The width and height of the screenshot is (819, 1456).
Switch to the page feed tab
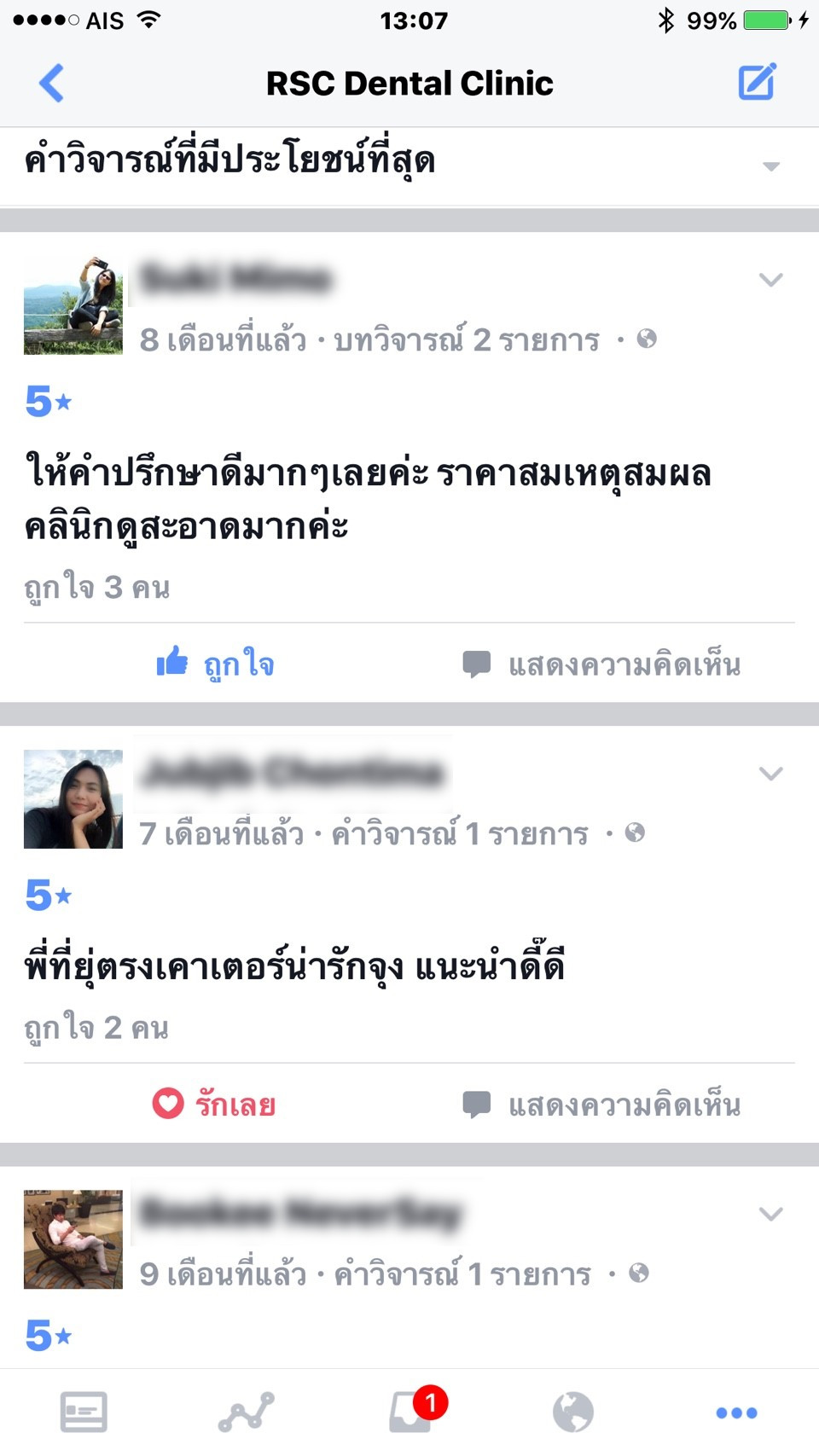(x=84, y=1412)
